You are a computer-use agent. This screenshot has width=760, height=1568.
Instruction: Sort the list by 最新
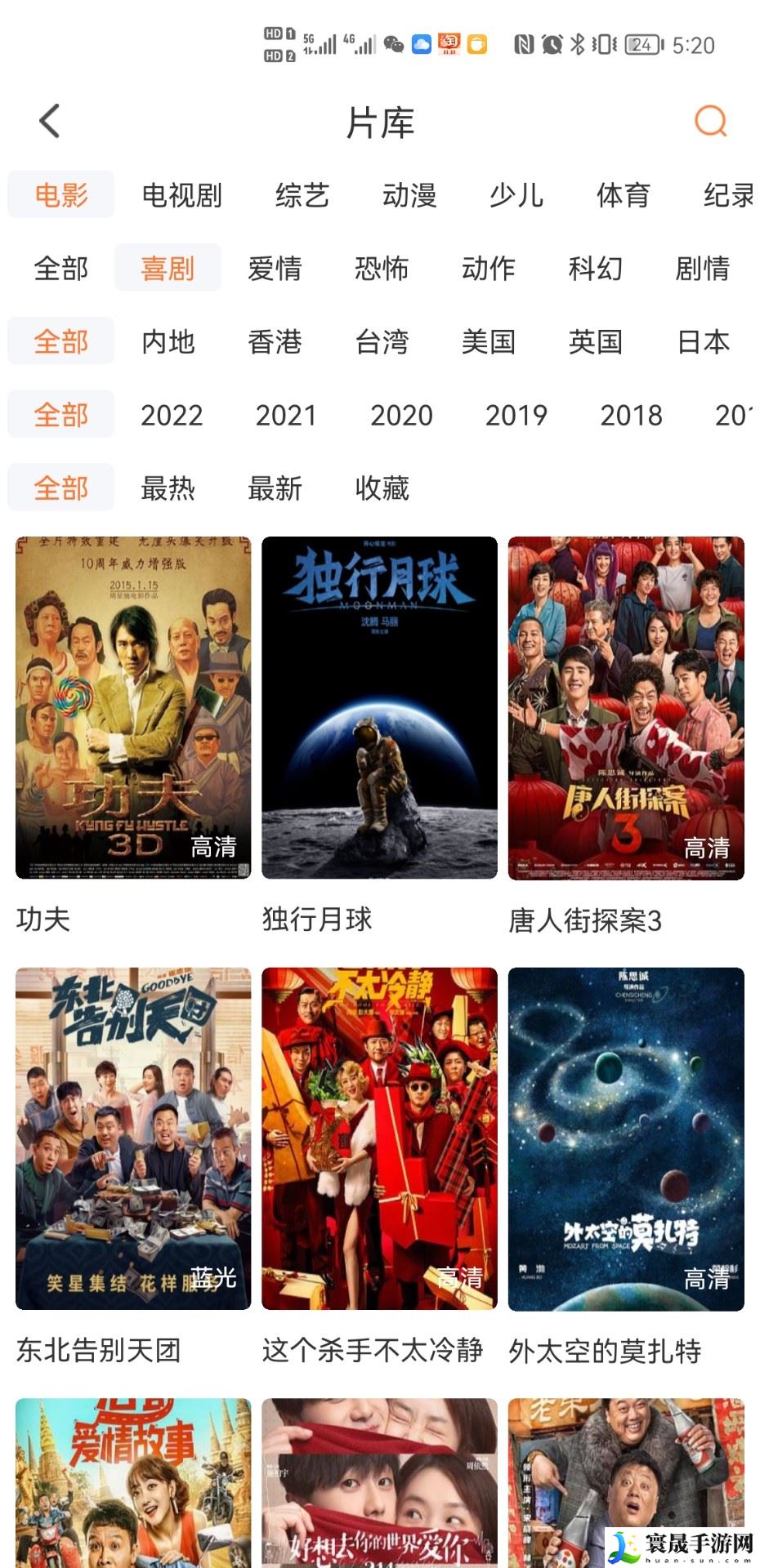pyautogui.click(x=275, y=488)
